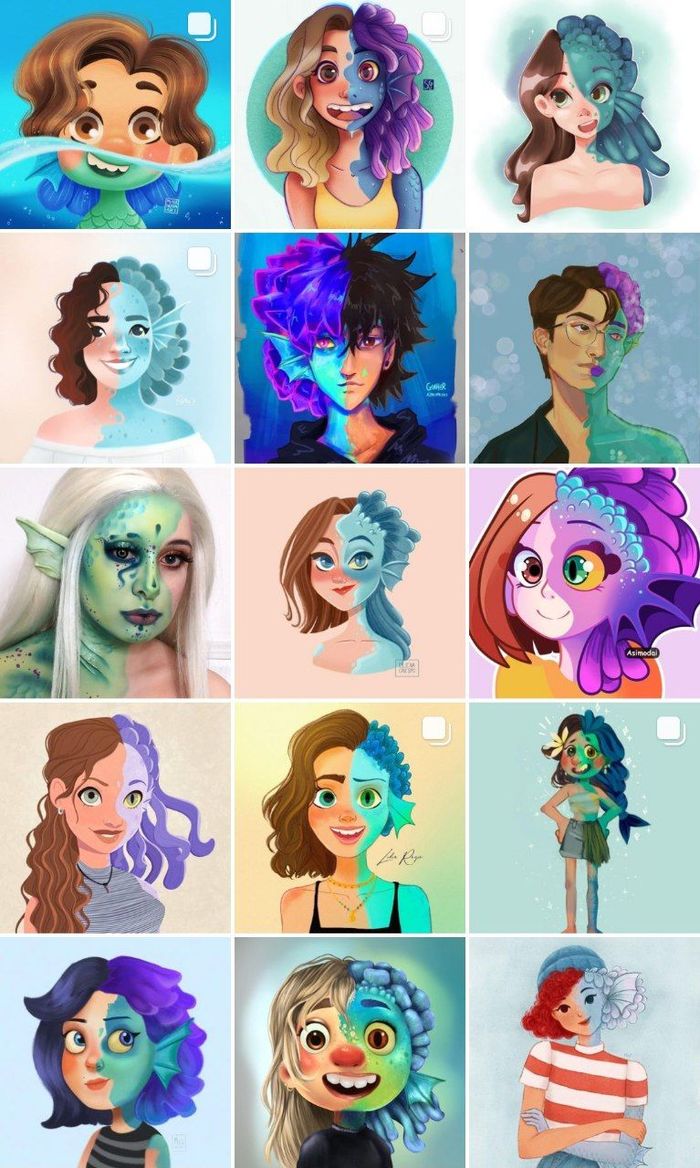Screen dimensions: 700x1168
Task: Open the Asimodai red-haired girl artwork
Action: click(584, 583)
